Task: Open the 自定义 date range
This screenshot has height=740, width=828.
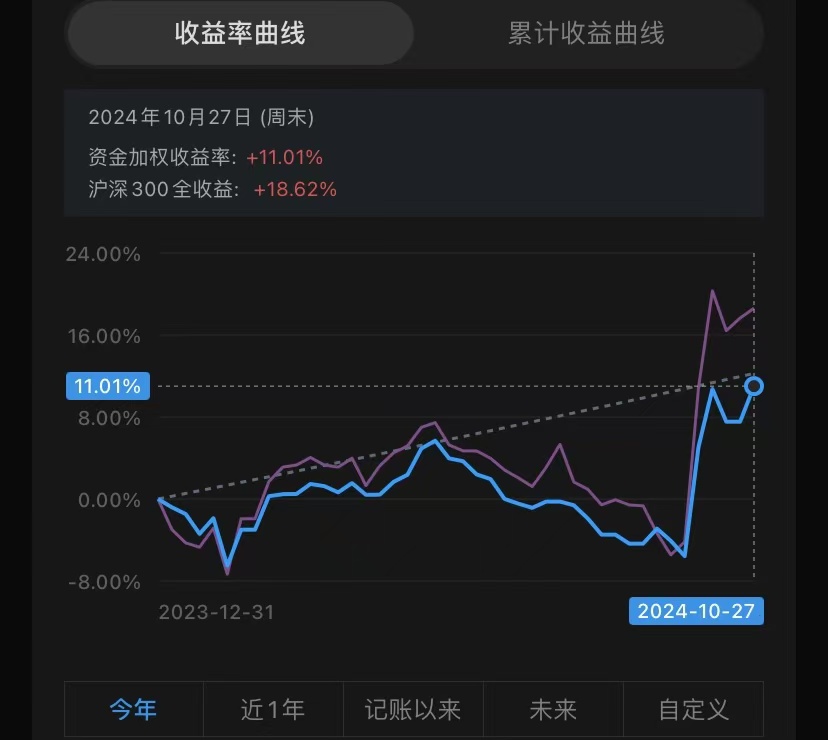Action: coord(693,710)
